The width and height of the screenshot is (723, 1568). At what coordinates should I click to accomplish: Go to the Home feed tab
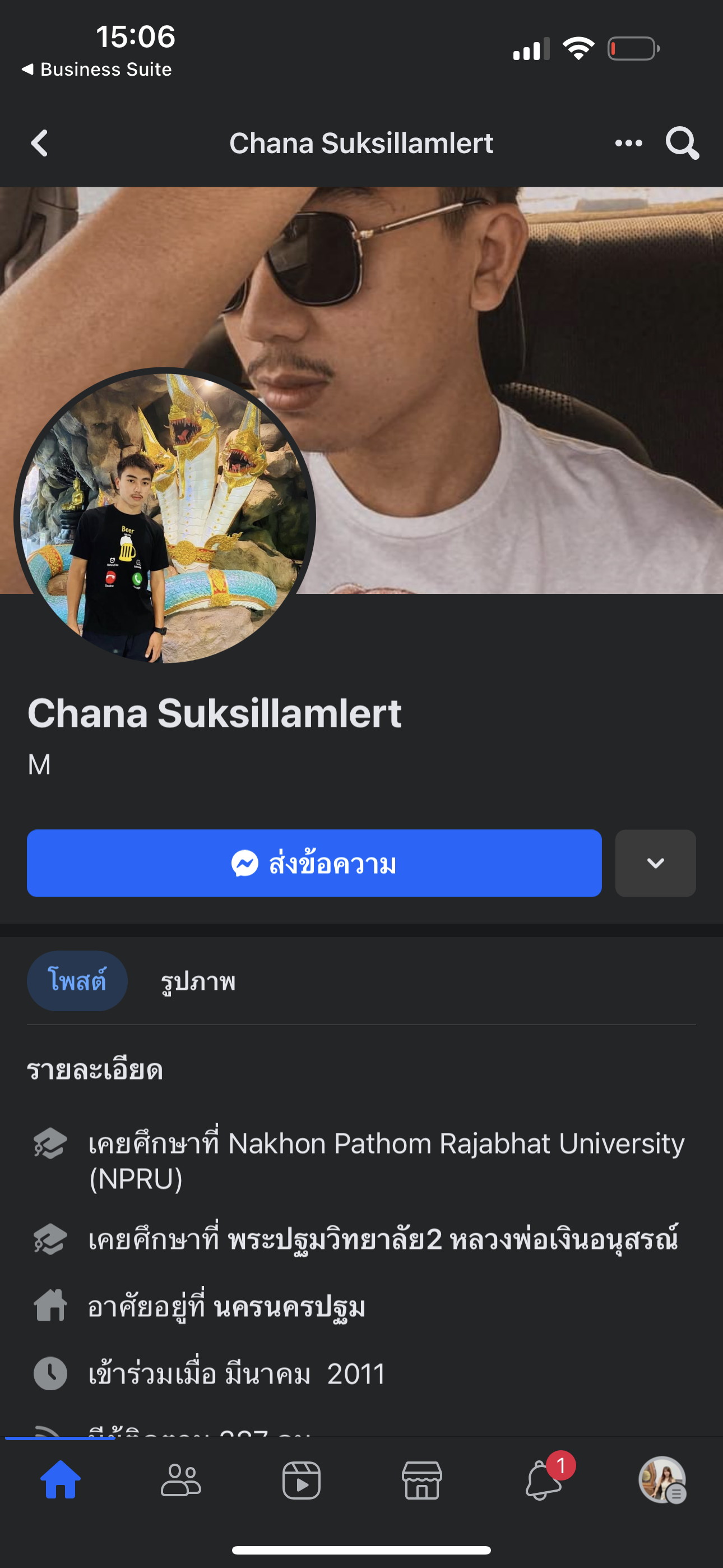click(61, 1481)
